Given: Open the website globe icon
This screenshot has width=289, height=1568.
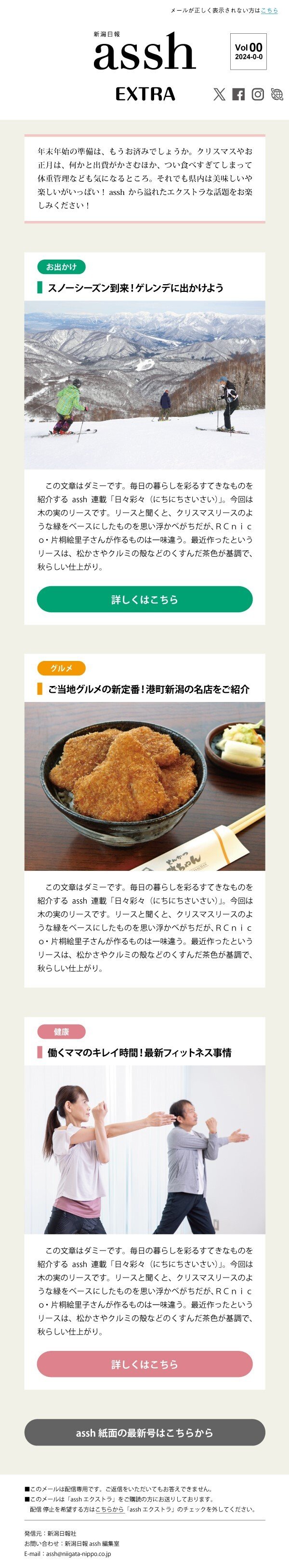Looking at the screenshot, I should coord(277,94).
